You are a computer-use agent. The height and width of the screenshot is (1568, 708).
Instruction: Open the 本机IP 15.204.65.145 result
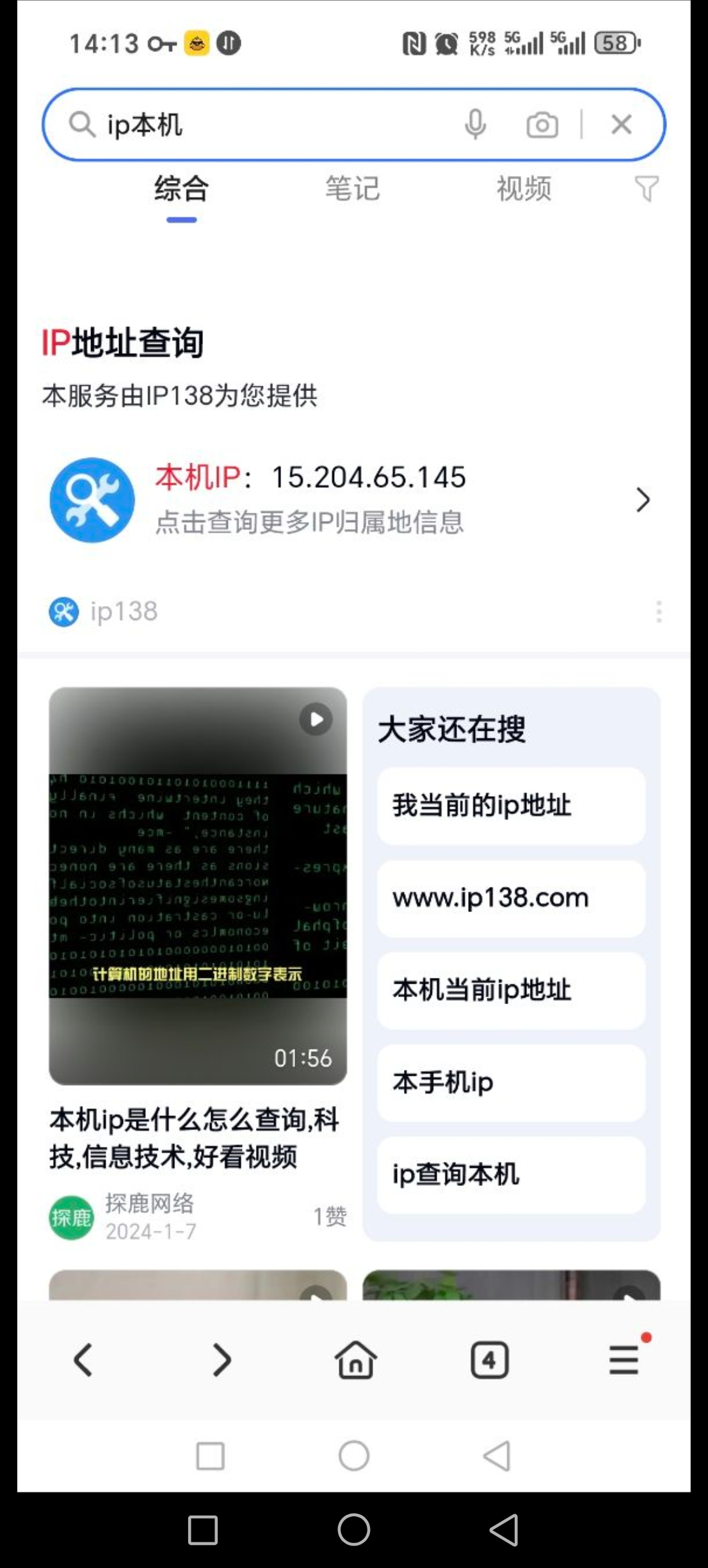coord(352,500)
